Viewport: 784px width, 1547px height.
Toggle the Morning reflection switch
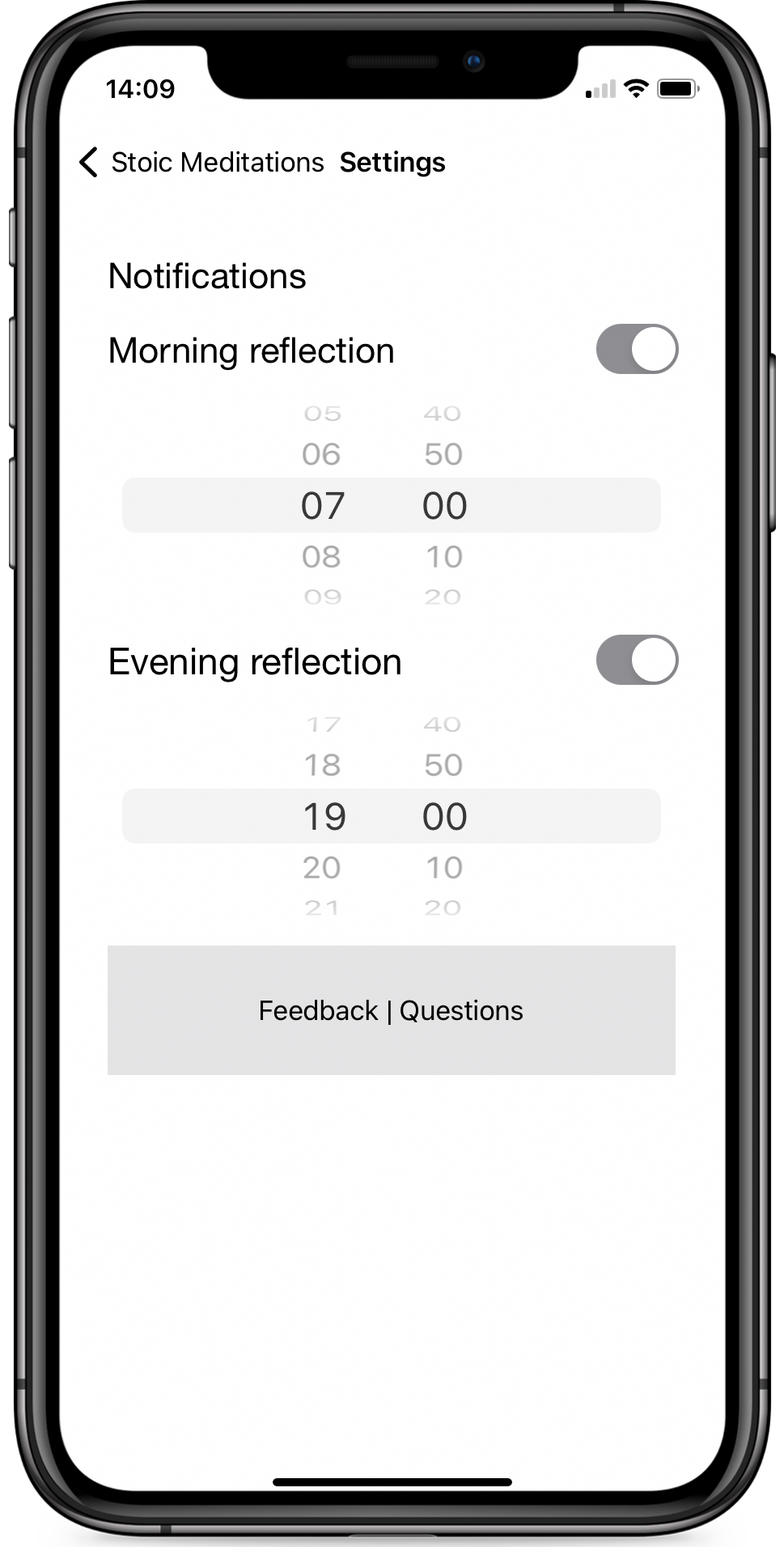click(637, 350)
